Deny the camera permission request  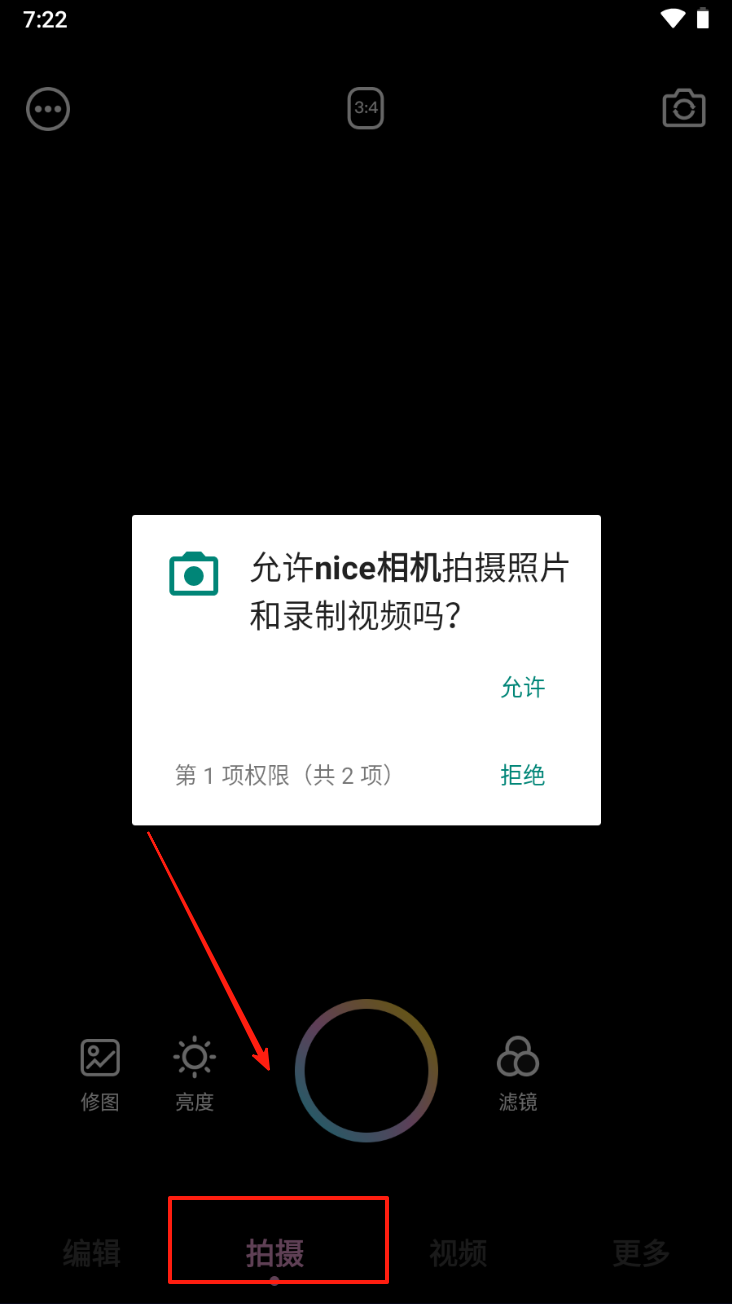(x=522, y=775)
